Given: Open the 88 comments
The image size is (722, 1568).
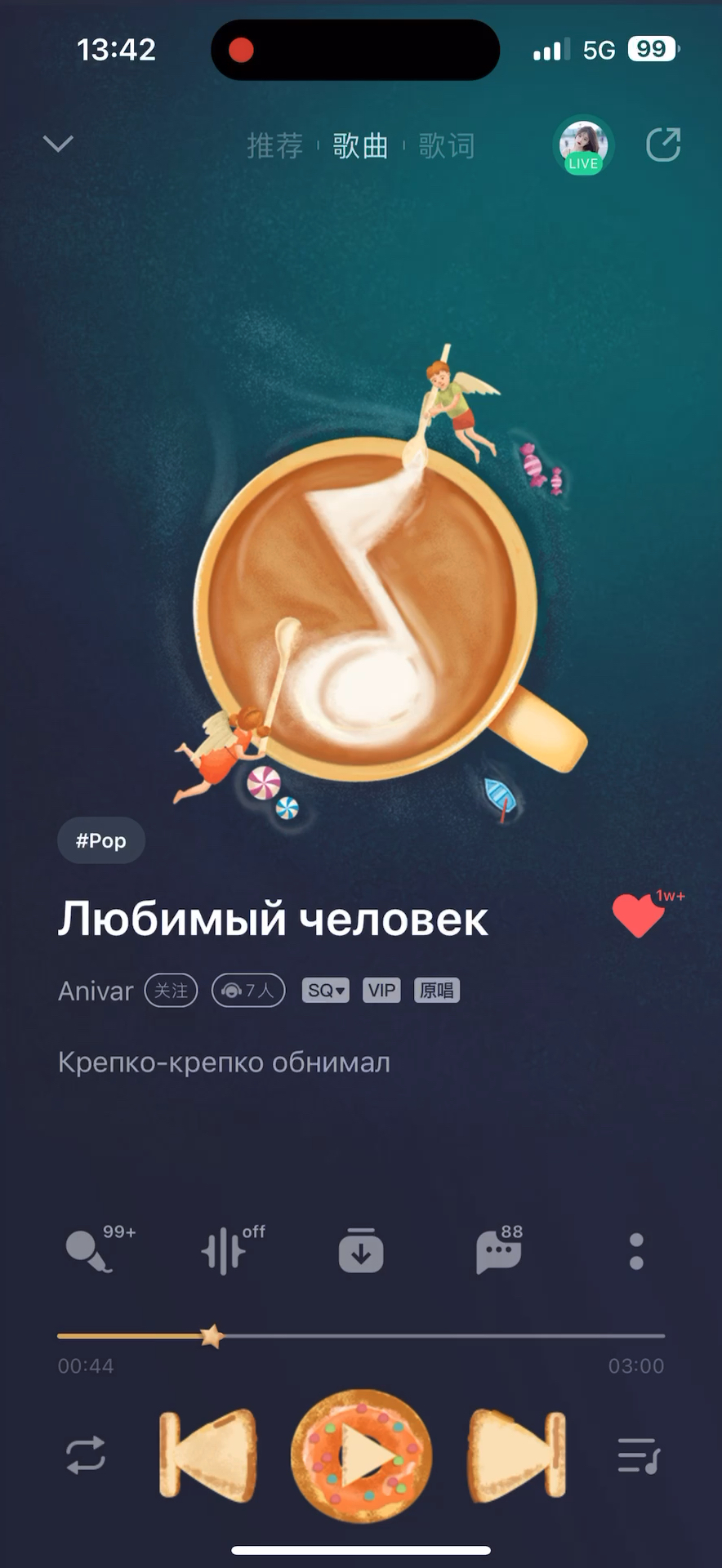Looking at the screenshot, I should [498, 1251].
